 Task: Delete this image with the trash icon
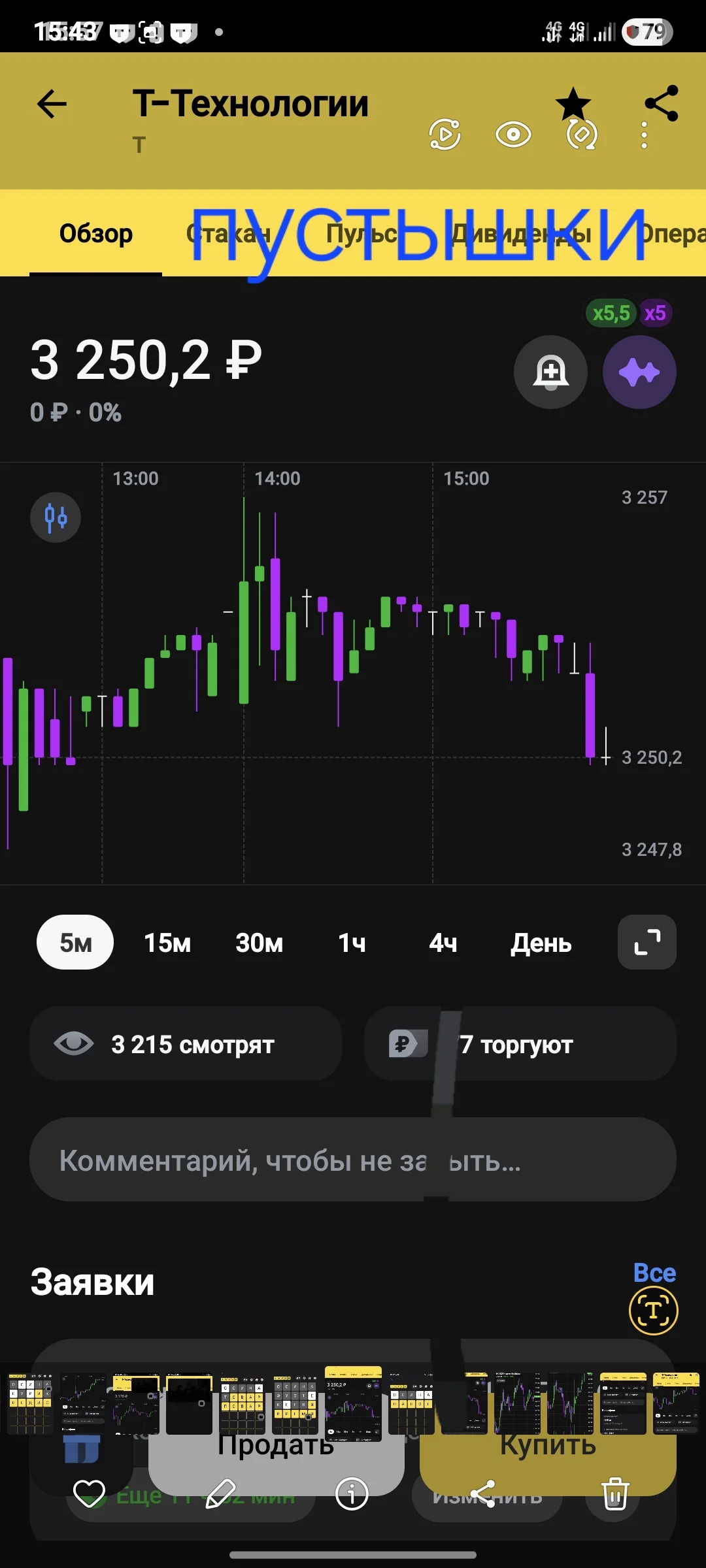[615, 1494]
